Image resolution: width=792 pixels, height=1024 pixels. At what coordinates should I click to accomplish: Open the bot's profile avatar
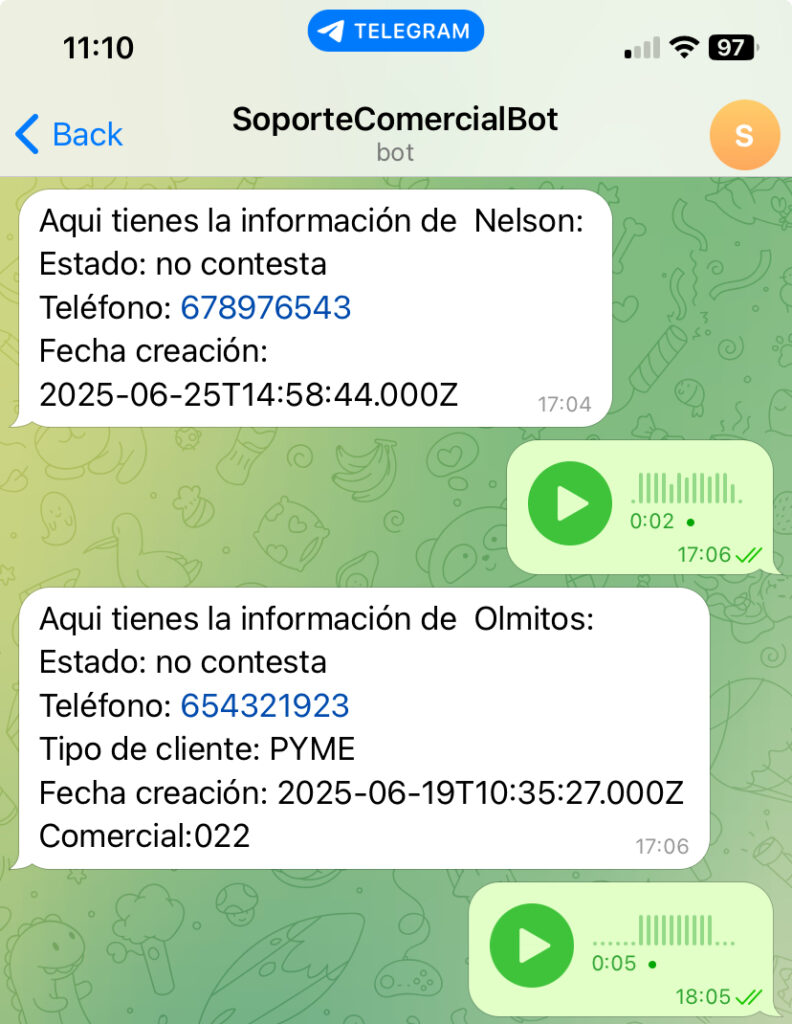tap(744, 135)
